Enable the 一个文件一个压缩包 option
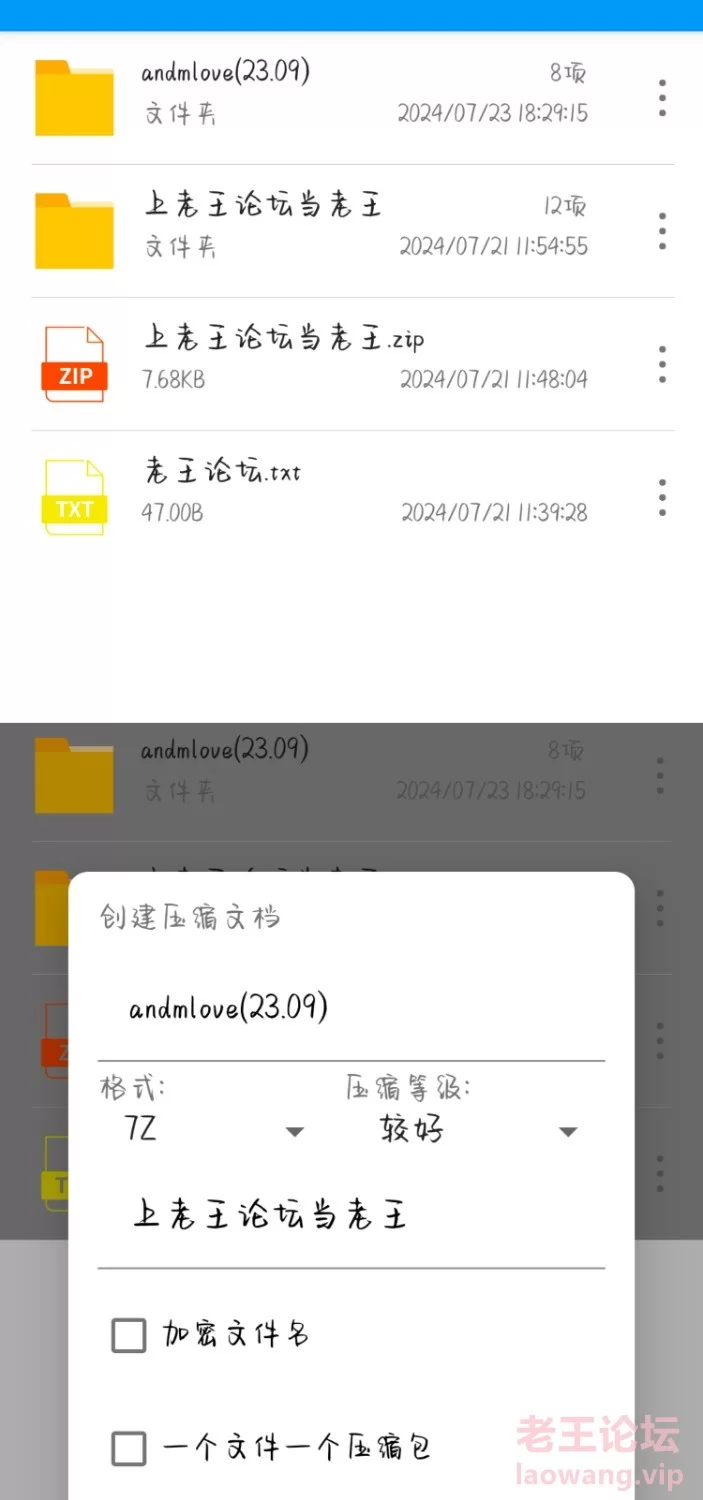Viewport: 703px width, 1500px height. tap(129, 1448)
